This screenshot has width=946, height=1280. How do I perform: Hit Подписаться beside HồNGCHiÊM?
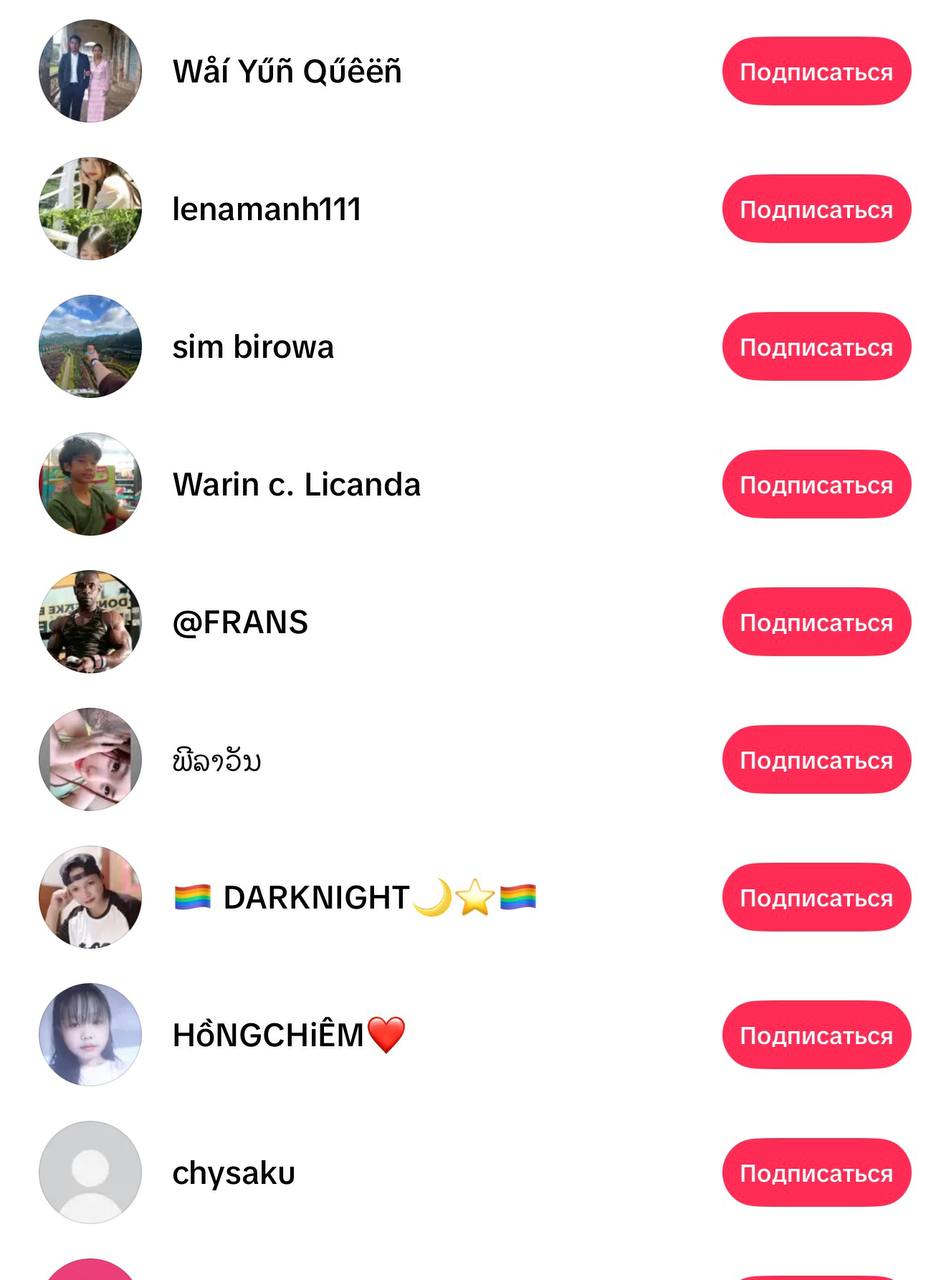[x=816, y=1035]
